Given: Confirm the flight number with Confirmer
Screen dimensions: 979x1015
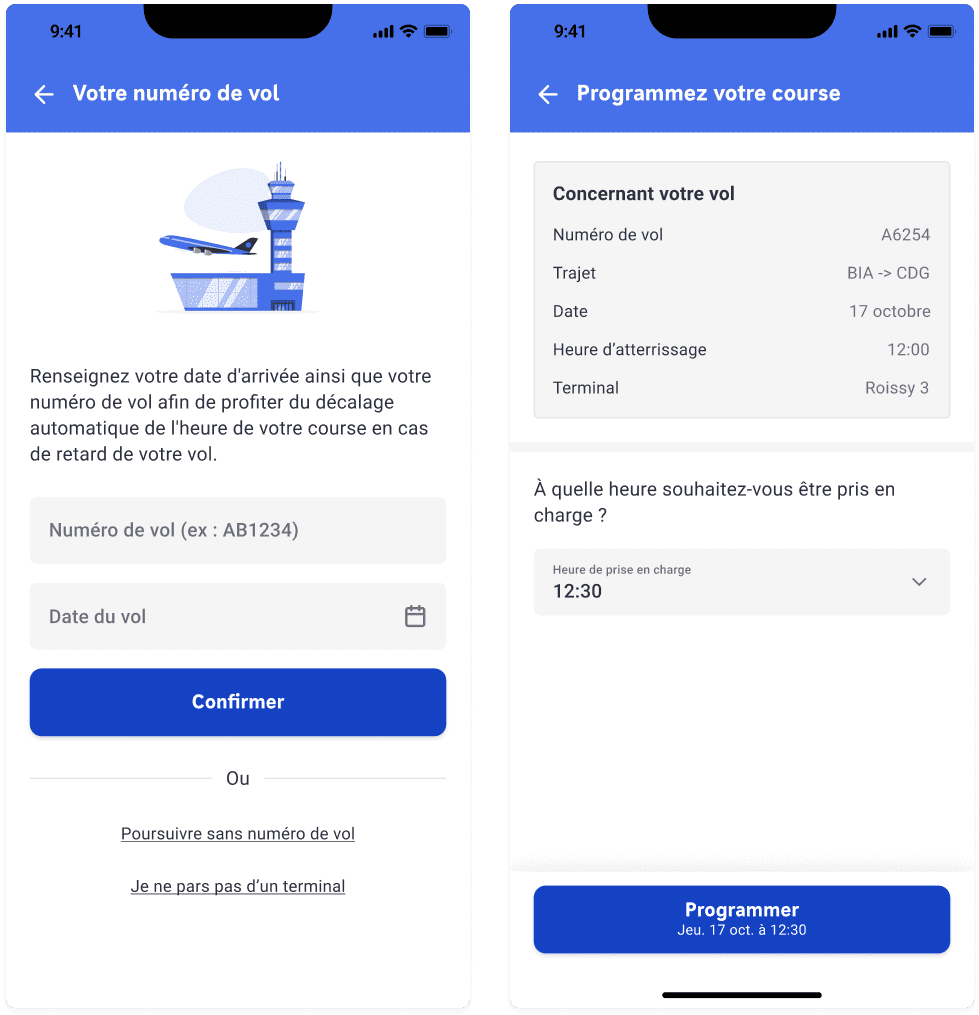Looking at the screenshot, I should click(237, 702).
